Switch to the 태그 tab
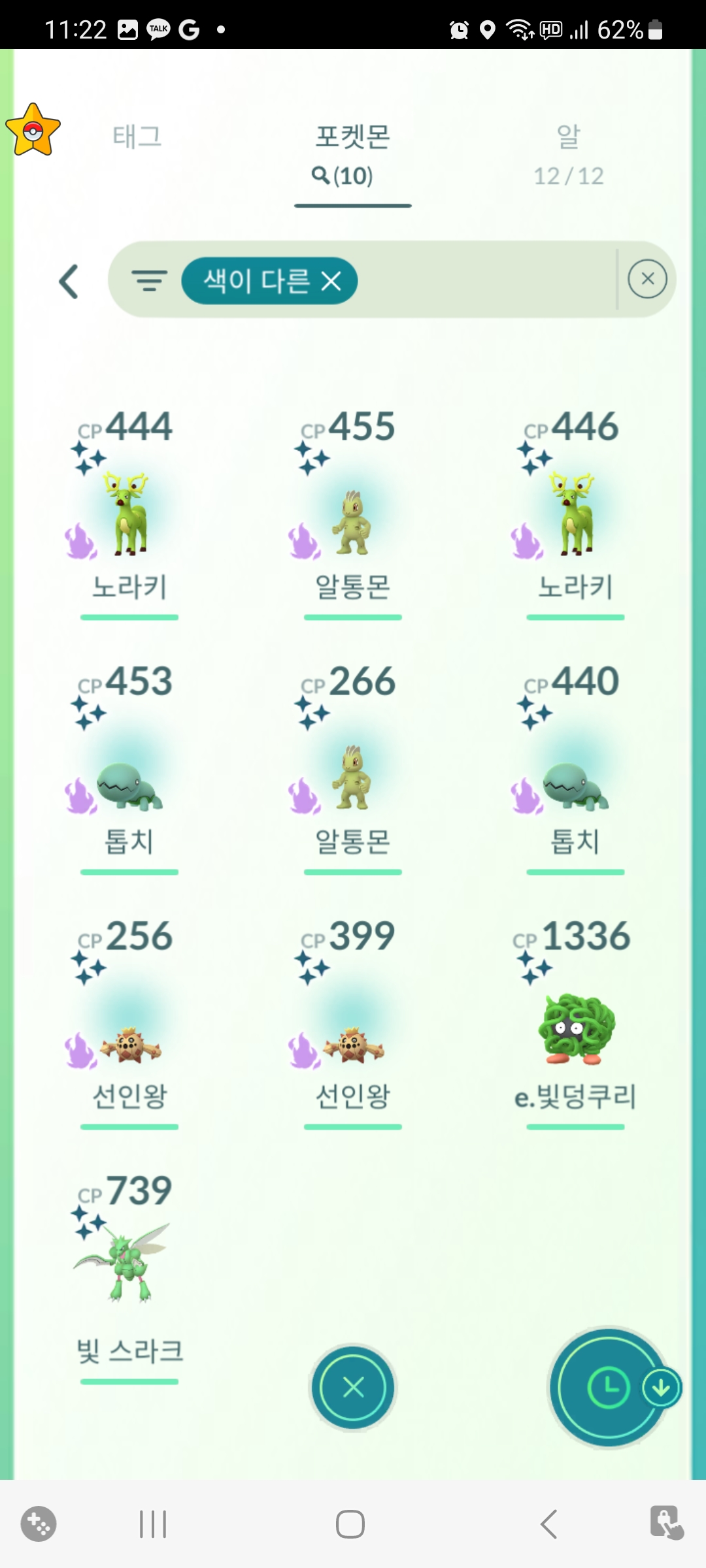The height and width of the screenshot is (1568, 706). pyautogui.click(x=137, y=137)
